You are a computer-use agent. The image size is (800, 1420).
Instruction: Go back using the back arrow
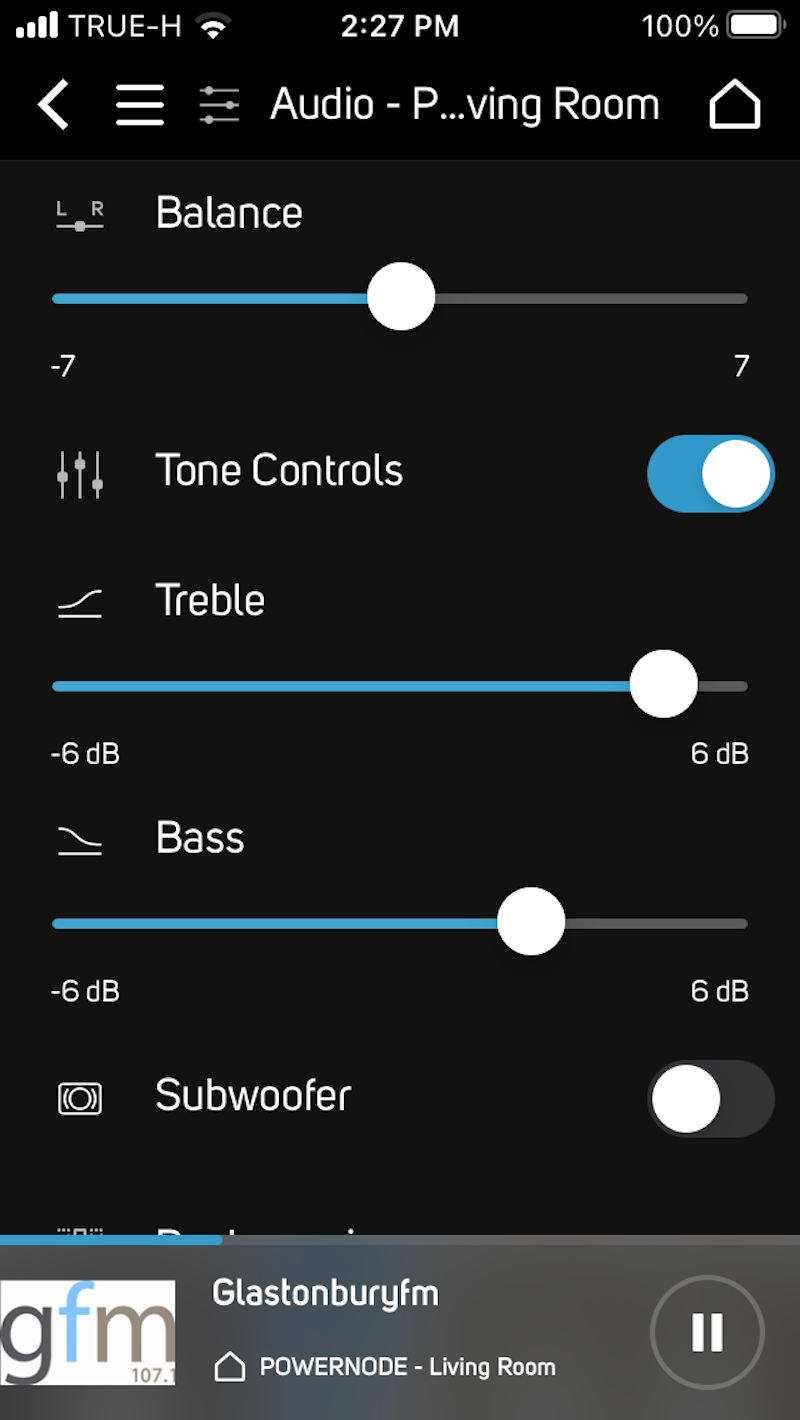click(54, 105)
